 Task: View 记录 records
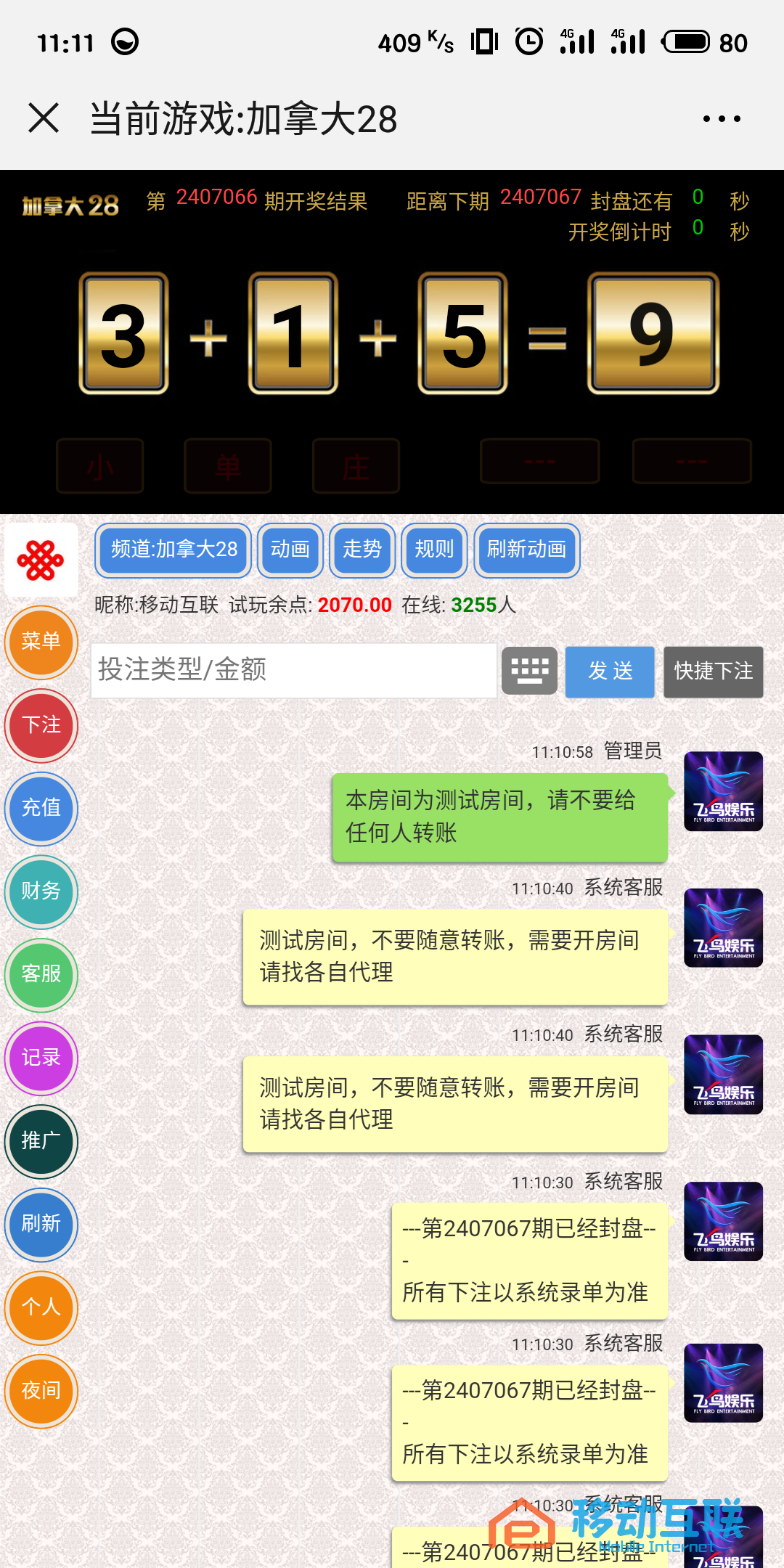click(41, 1058)
